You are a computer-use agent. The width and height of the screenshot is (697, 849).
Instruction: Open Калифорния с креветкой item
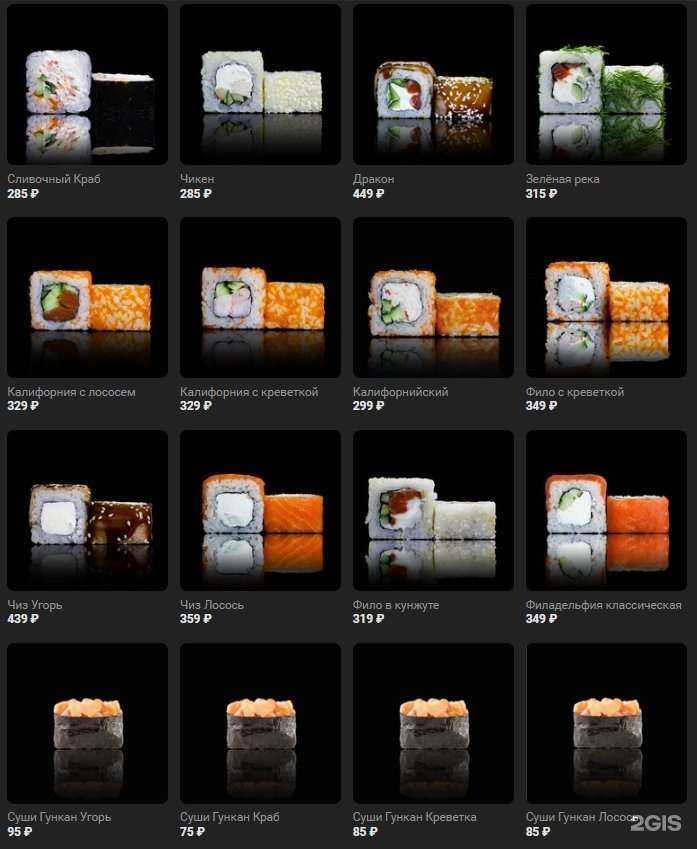pyautogui.click(x=260, y=298)
